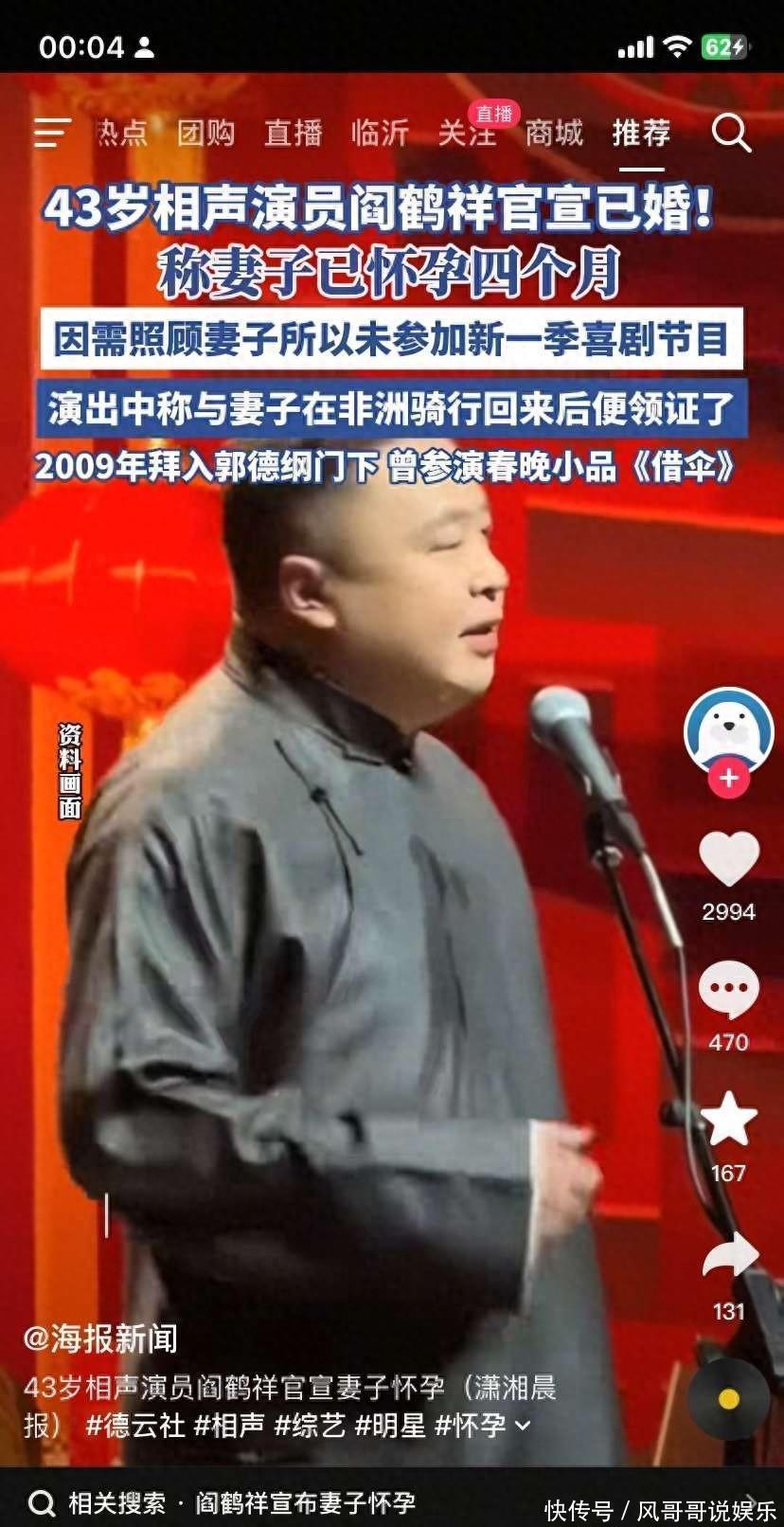Switch to the 临沂 tab
The image size is (784, 1527).
pos(379,133)
